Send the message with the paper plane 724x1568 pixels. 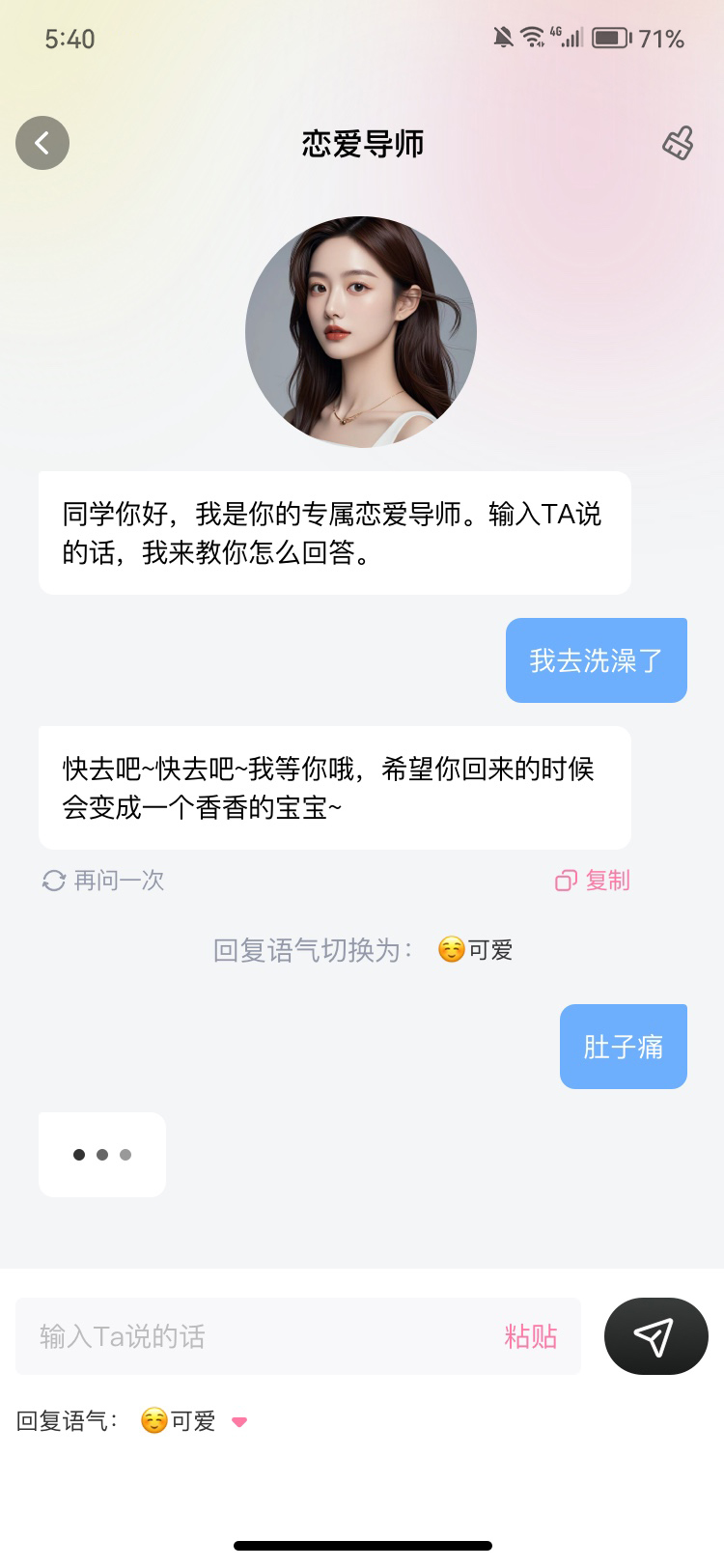(655, 1336)
